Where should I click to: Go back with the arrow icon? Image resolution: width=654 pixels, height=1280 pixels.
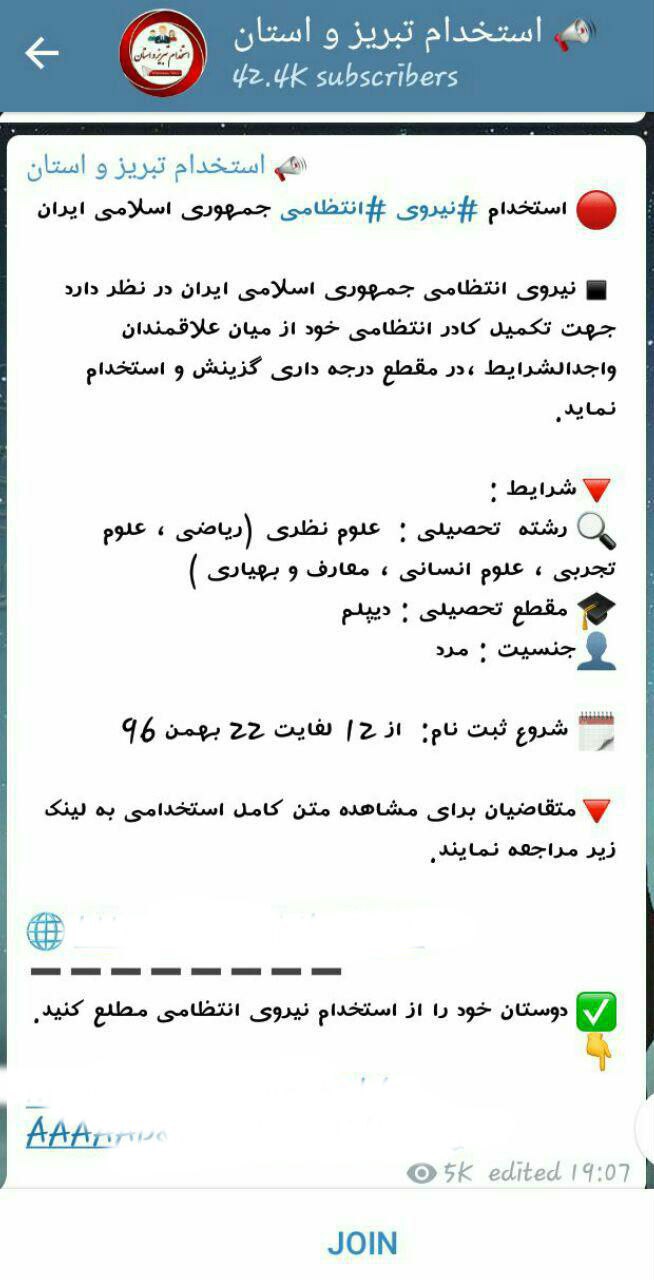click(x=42, y=54)
